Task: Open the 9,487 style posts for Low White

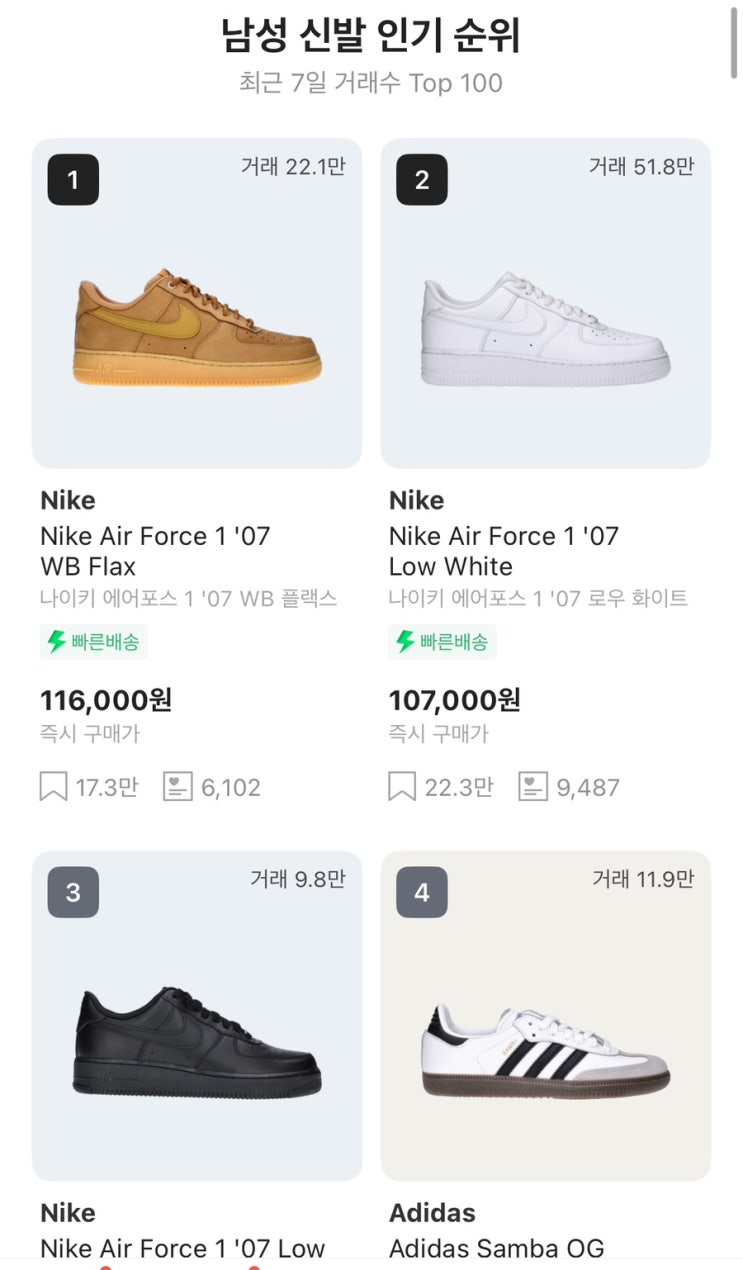Action: 534,787
